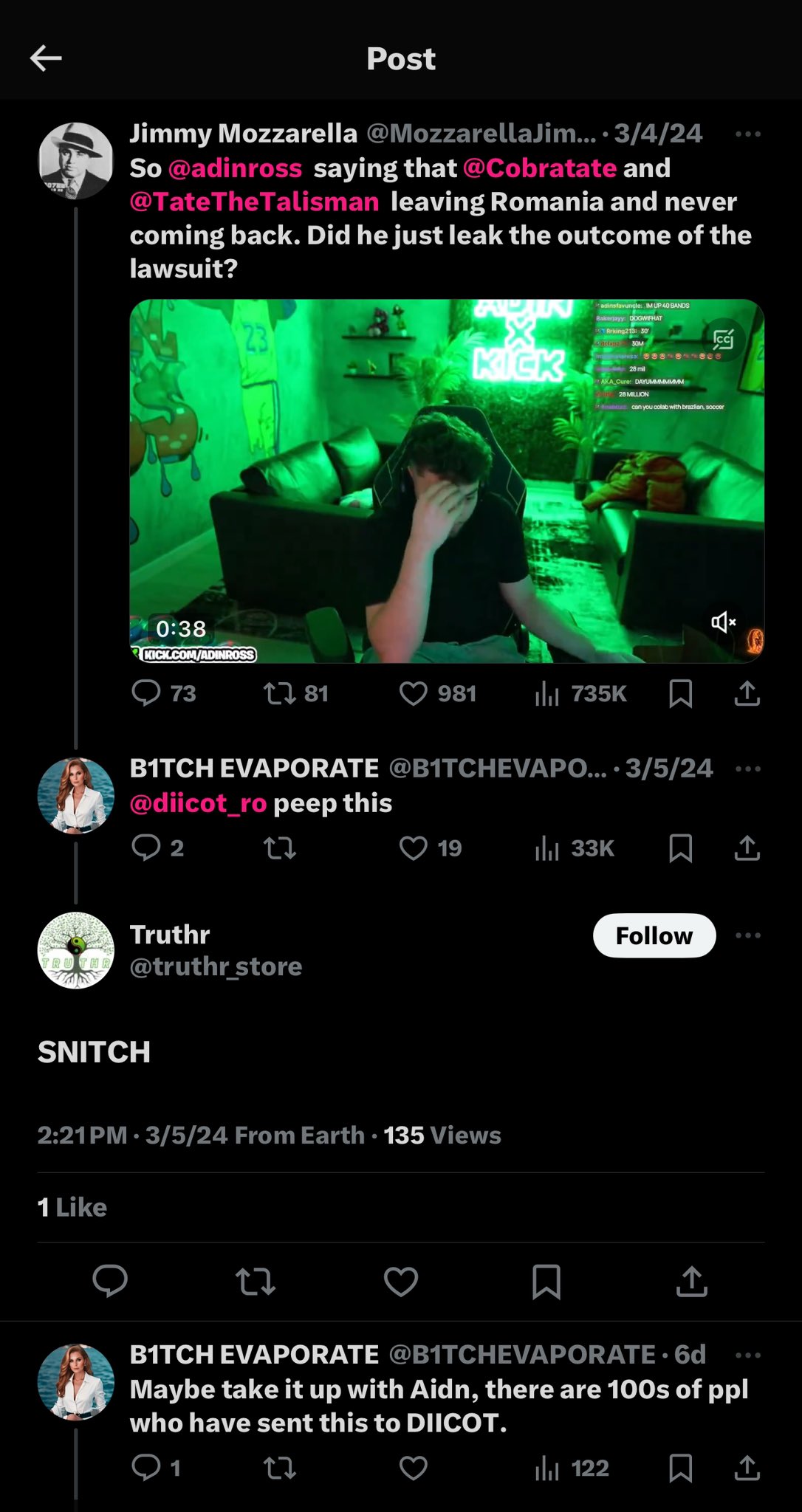Click the 0:38 video timestamp
This screenshot has width=802, height=1512.
180,628
